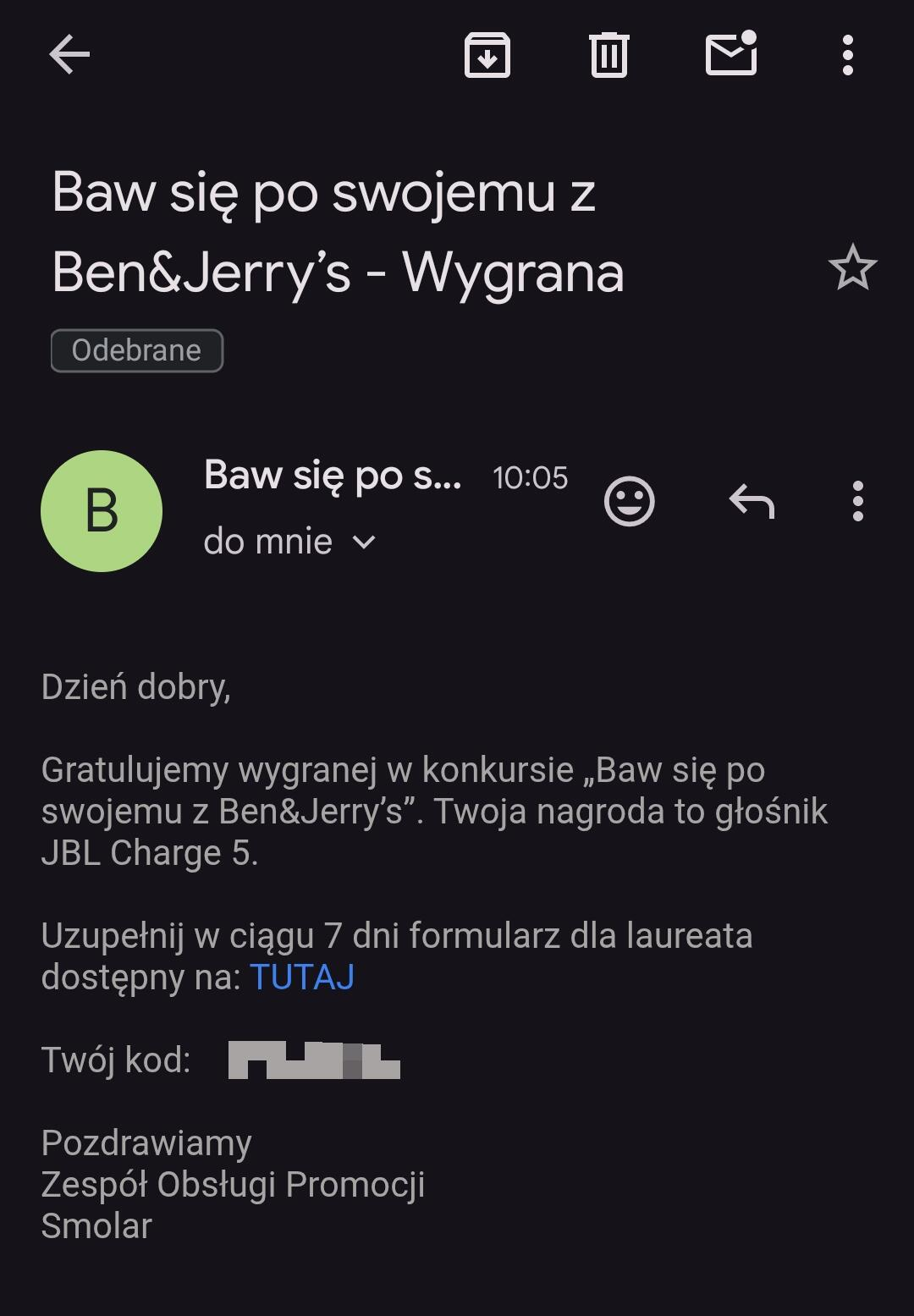
Task: Open the top overflow menu
Action: coord(848,56)
